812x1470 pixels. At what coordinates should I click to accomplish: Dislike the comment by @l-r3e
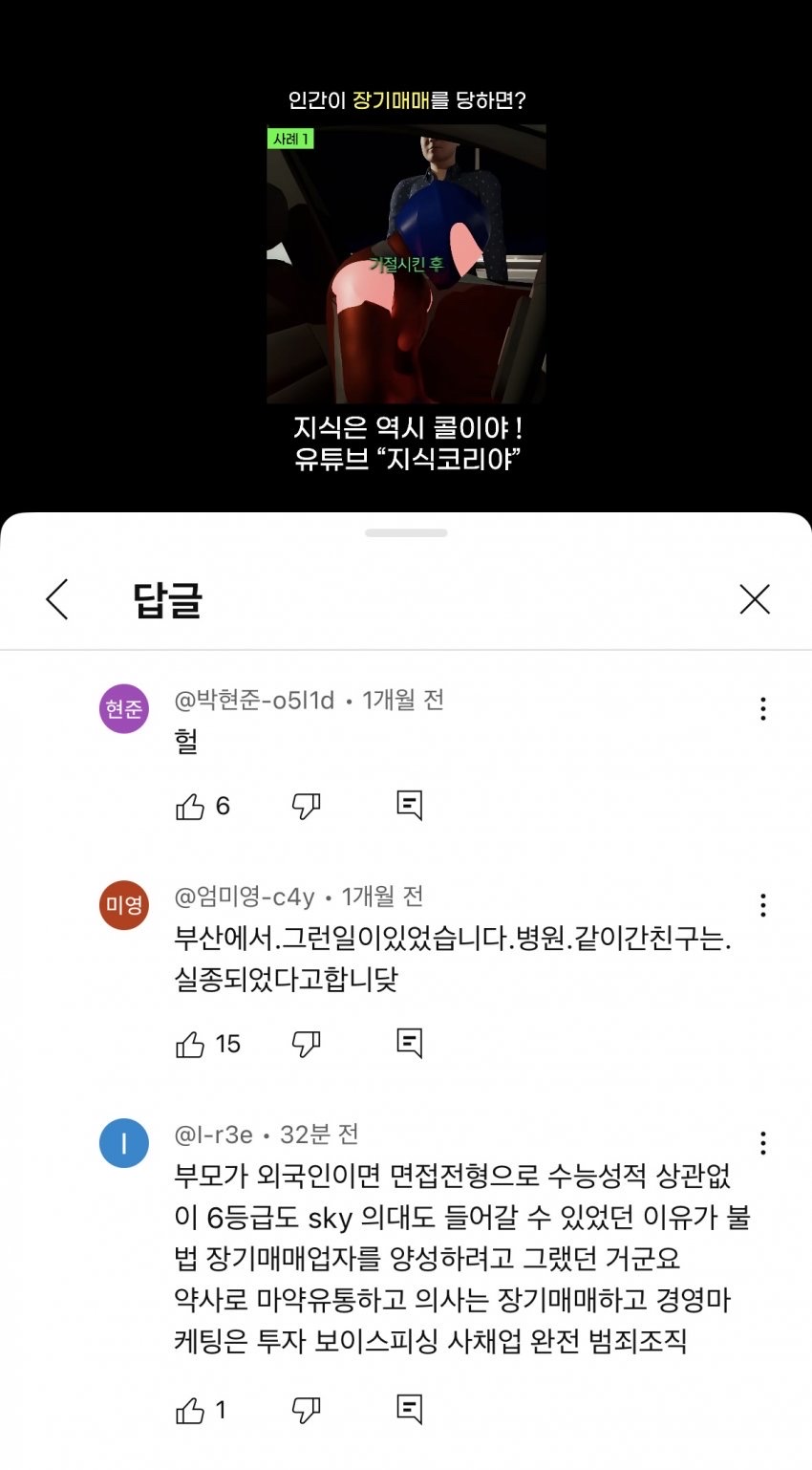[x=306, y=1410]
